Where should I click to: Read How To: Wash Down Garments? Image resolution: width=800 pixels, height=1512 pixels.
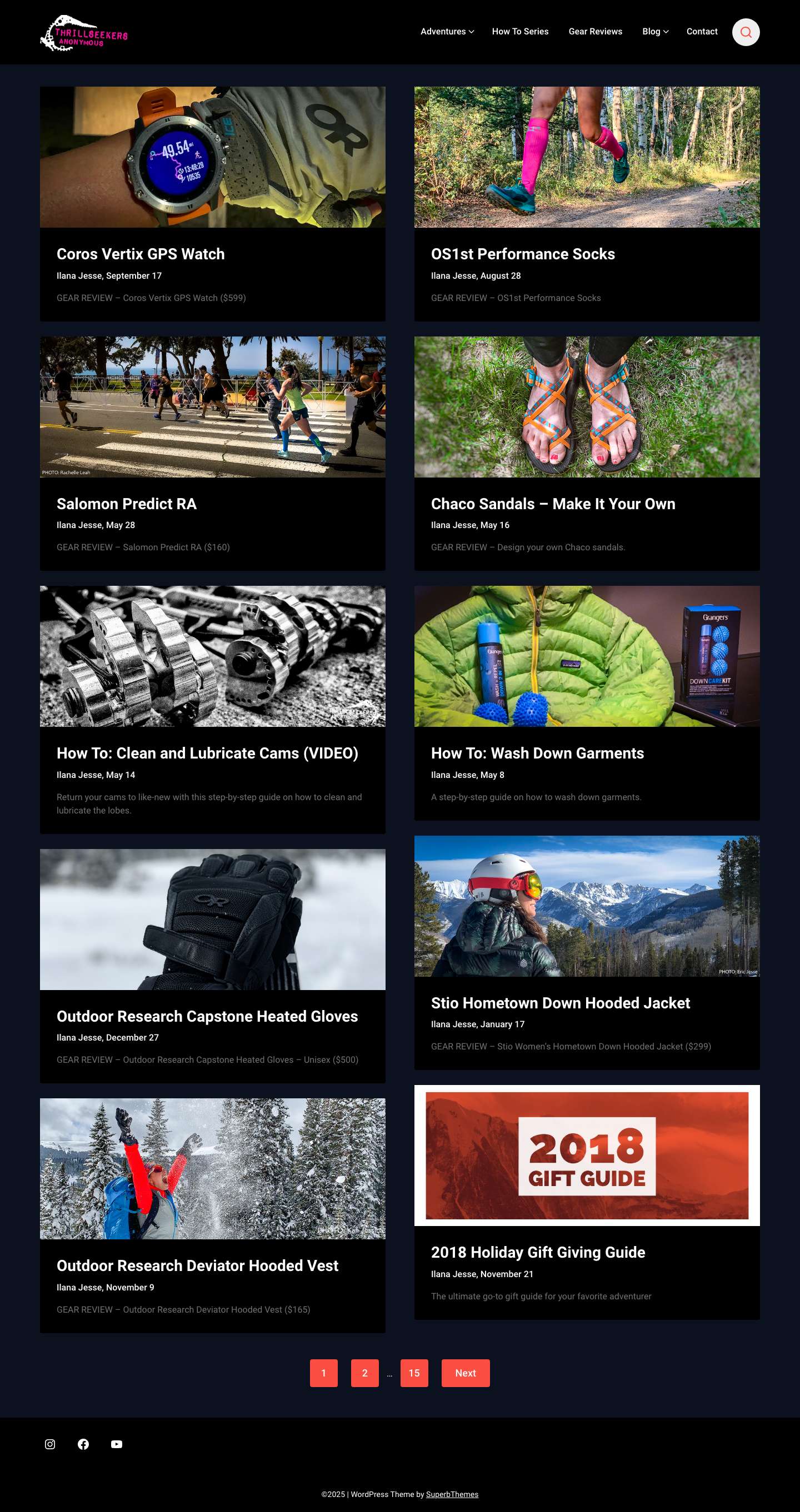click(537, 753)
